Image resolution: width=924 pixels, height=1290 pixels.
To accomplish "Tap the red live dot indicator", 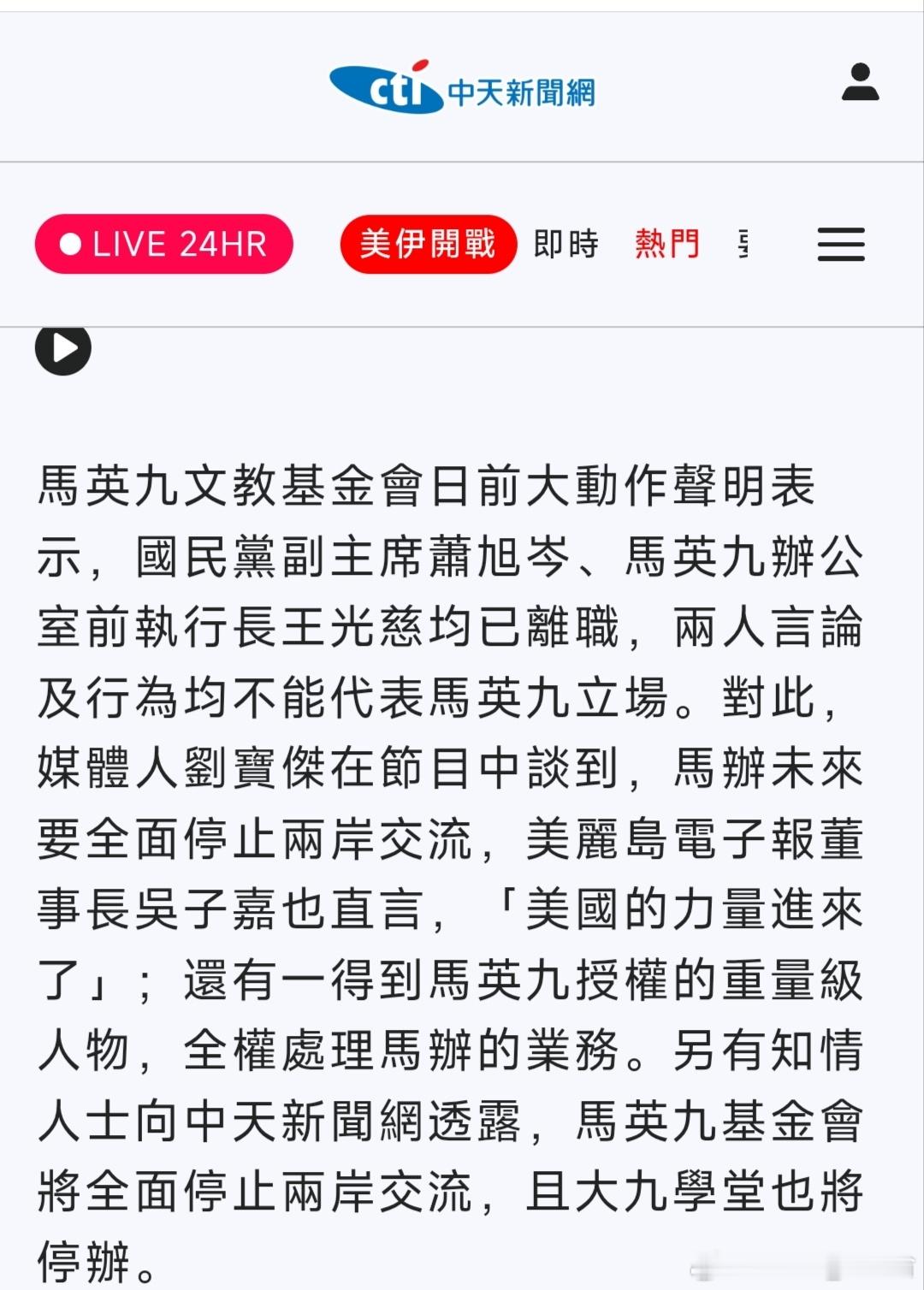I will (x=70, y=244).
